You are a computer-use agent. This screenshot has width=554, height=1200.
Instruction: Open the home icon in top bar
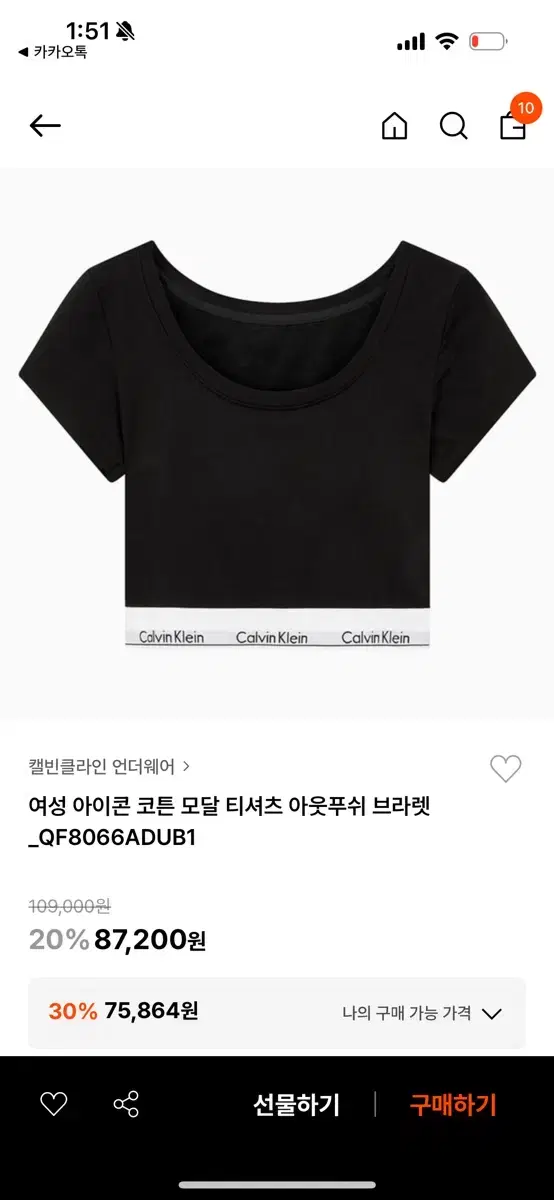395,126
